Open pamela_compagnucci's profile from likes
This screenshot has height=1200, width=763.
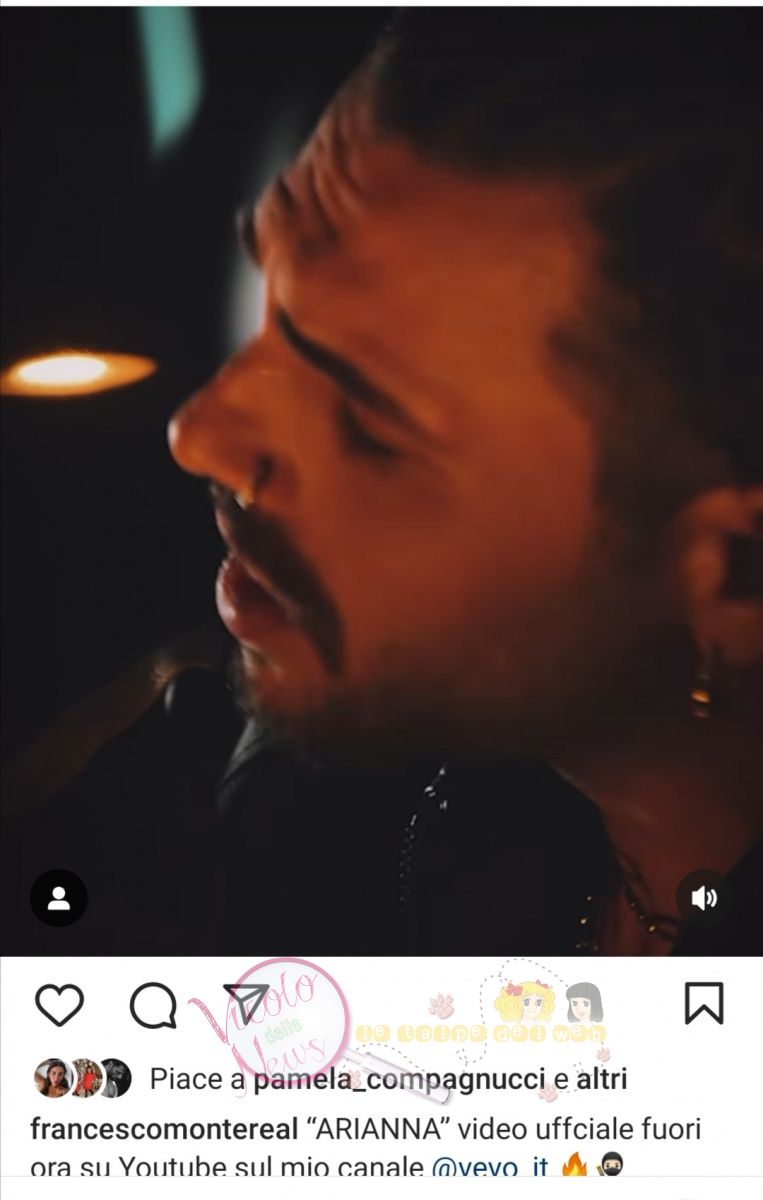coord(398,1080)
